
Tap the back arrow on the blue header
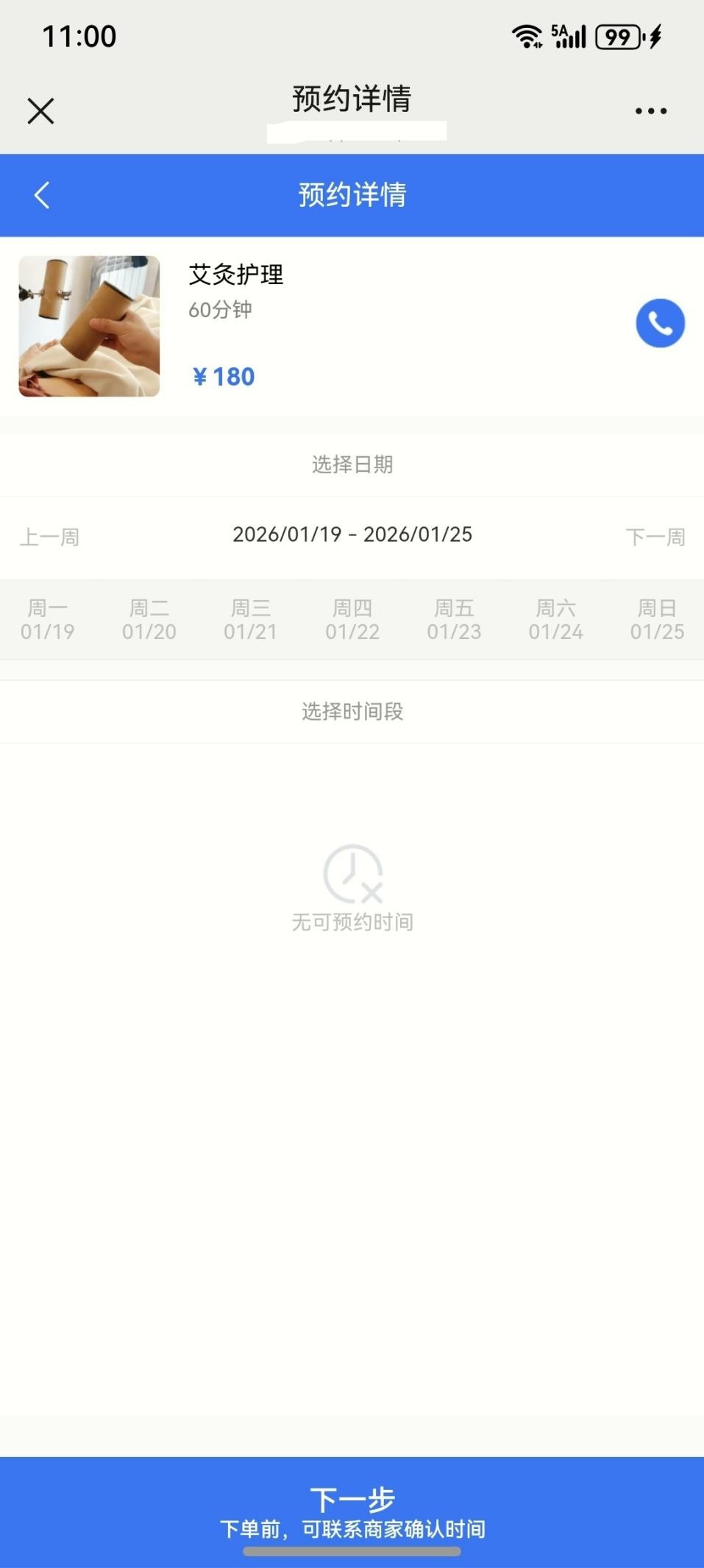(42, 195)
